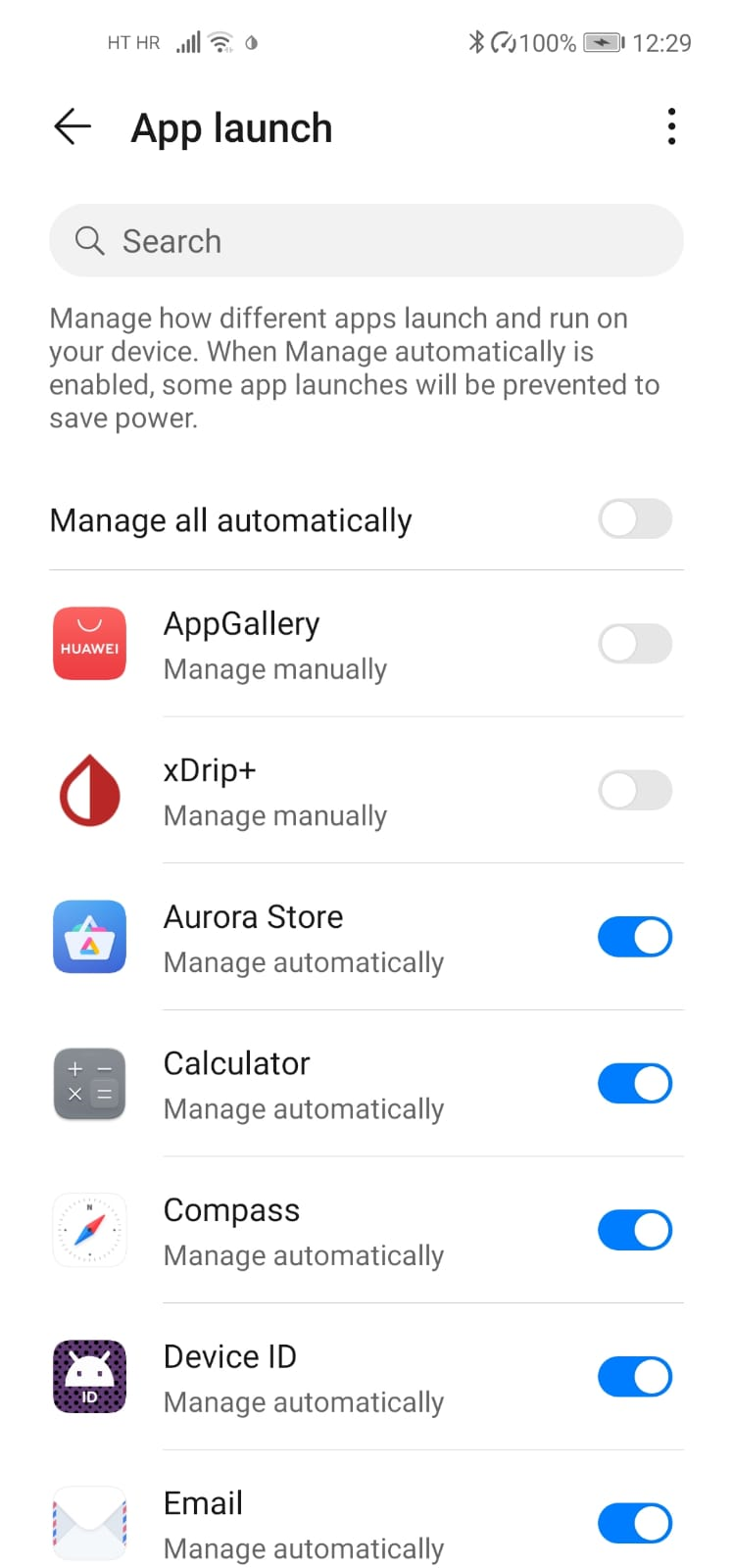Open the Calculator app icon

89,1083
